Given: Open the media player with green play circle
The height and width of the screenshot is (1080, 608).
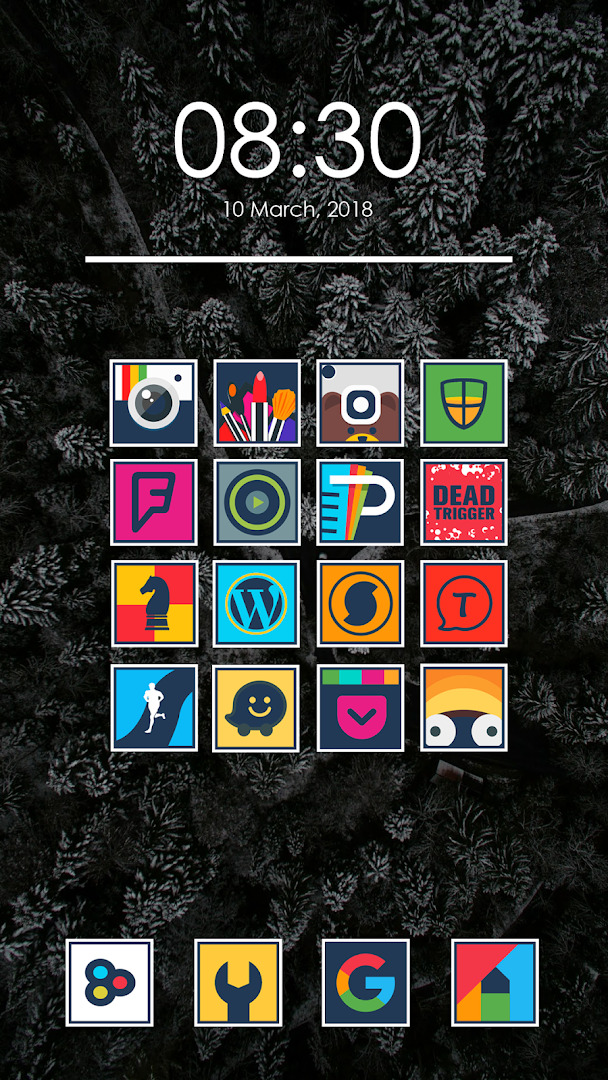Looking at the screenshot, I should 257,503.
